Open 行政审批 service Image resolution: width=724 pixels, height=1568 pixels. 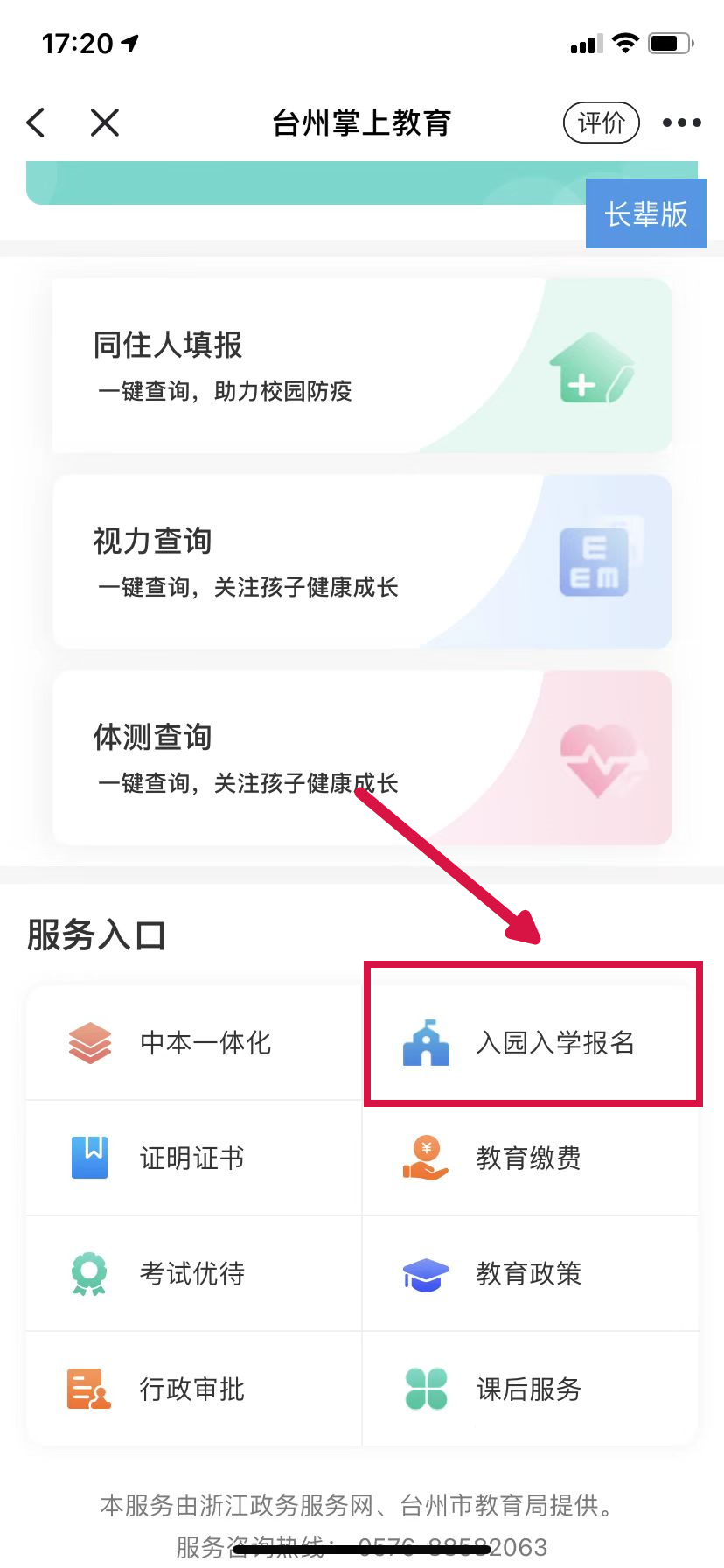pos(194,1389)
